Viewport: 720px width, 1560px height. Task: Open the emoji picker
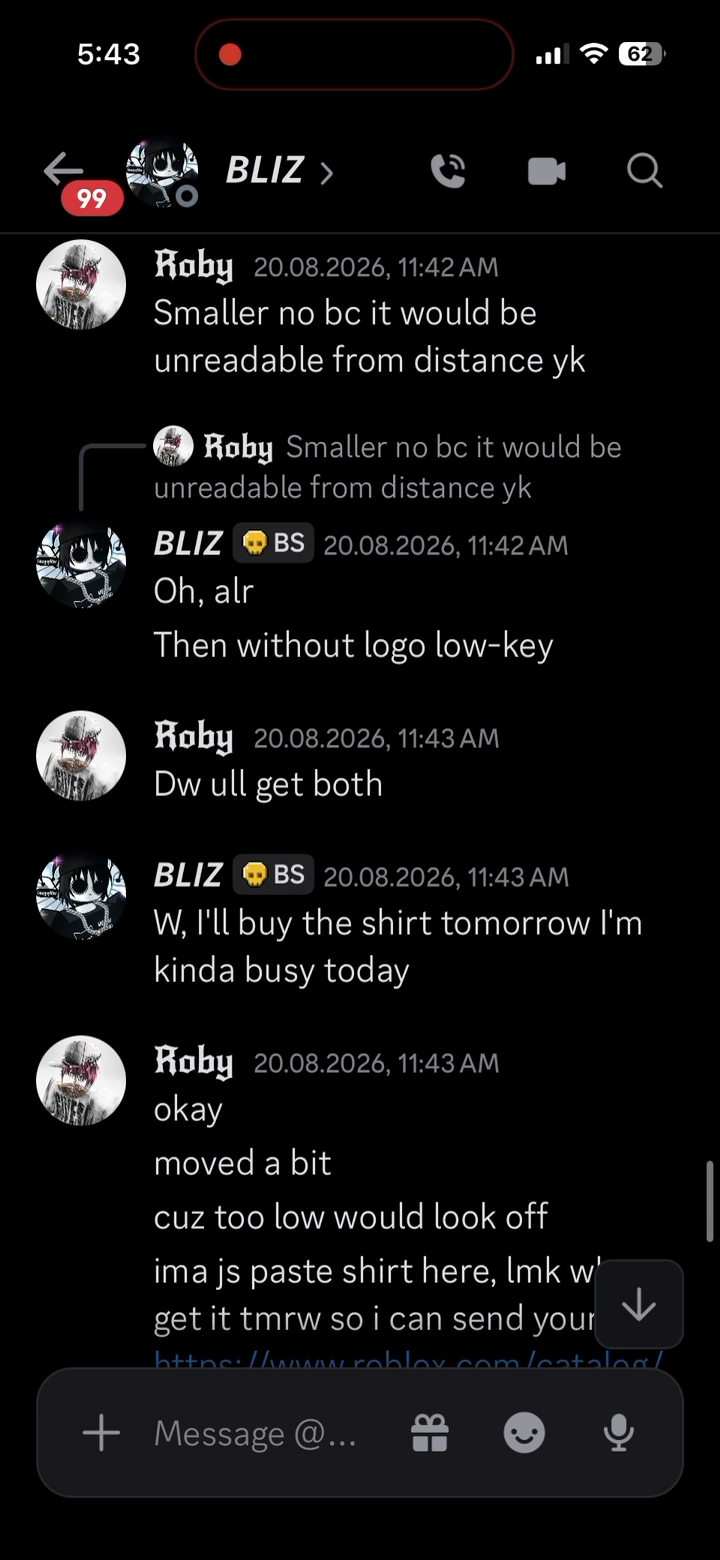coord(524,1434)
